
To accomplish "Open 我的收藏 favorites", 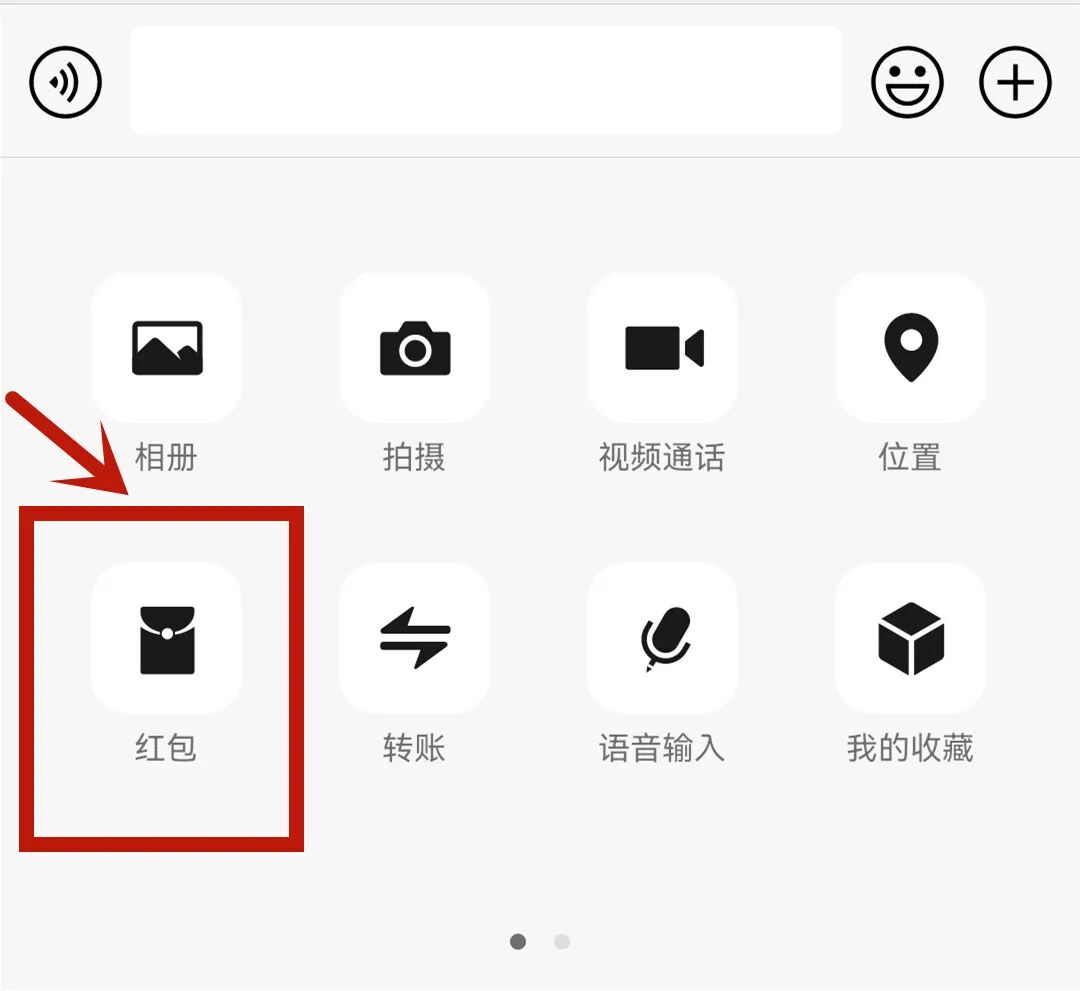I will [x=910, y=638].
